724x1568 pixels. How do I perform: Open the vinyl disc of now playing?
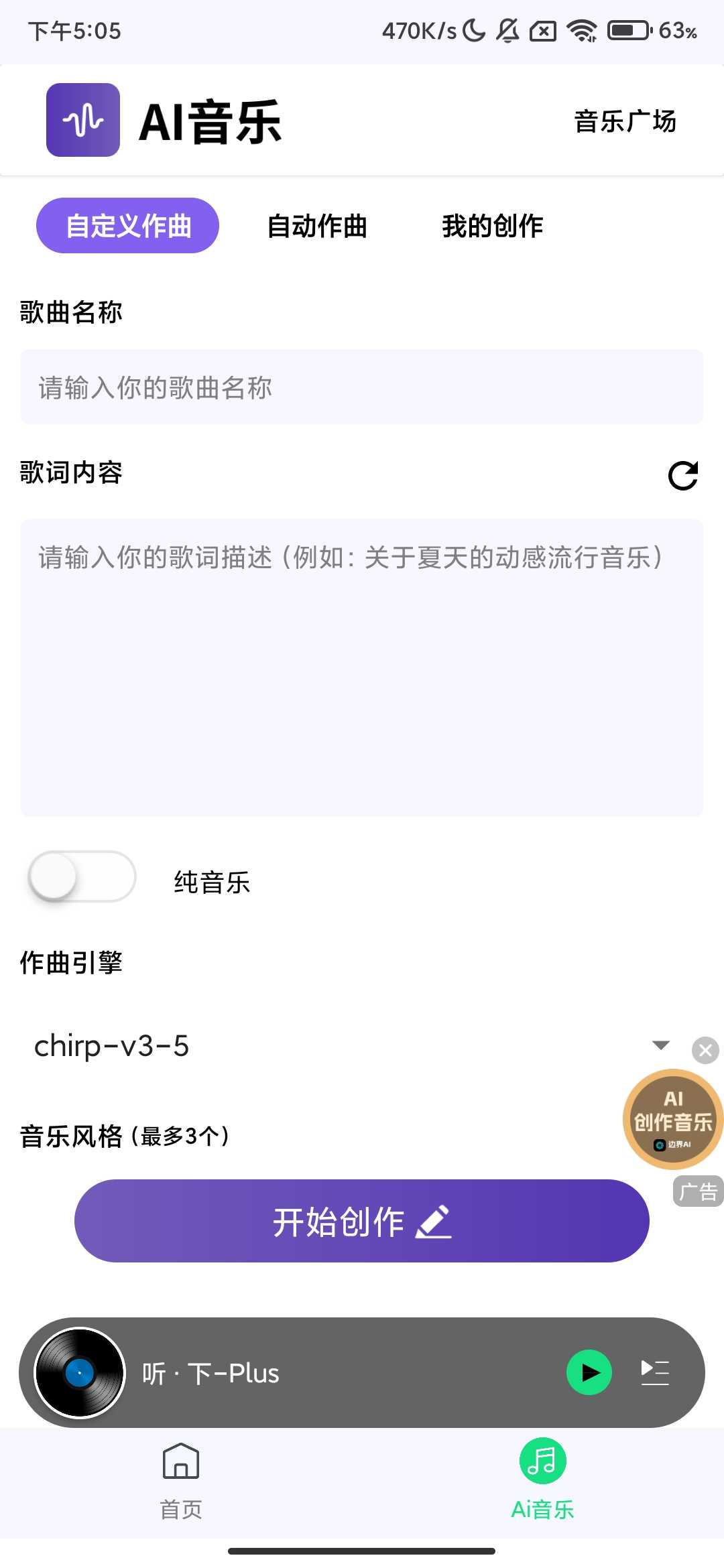[80, 1372]
